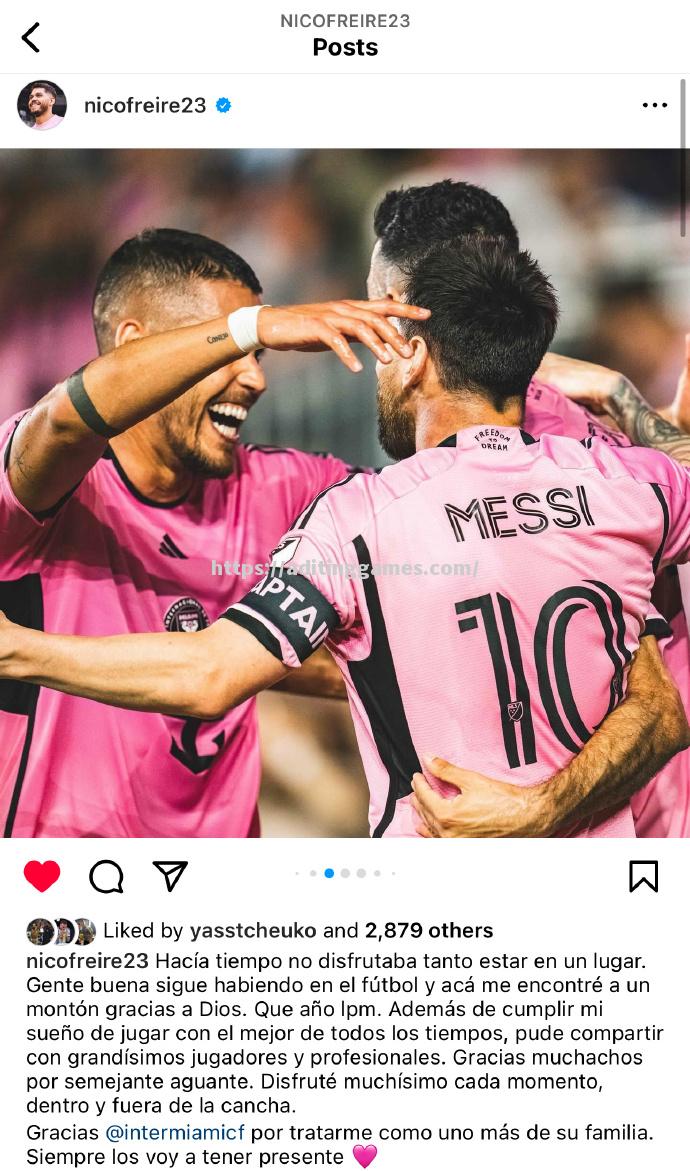Save the post with the bookmark icon
The height and width of the screenshot is (1171, 690).
[x=643, y=876]
